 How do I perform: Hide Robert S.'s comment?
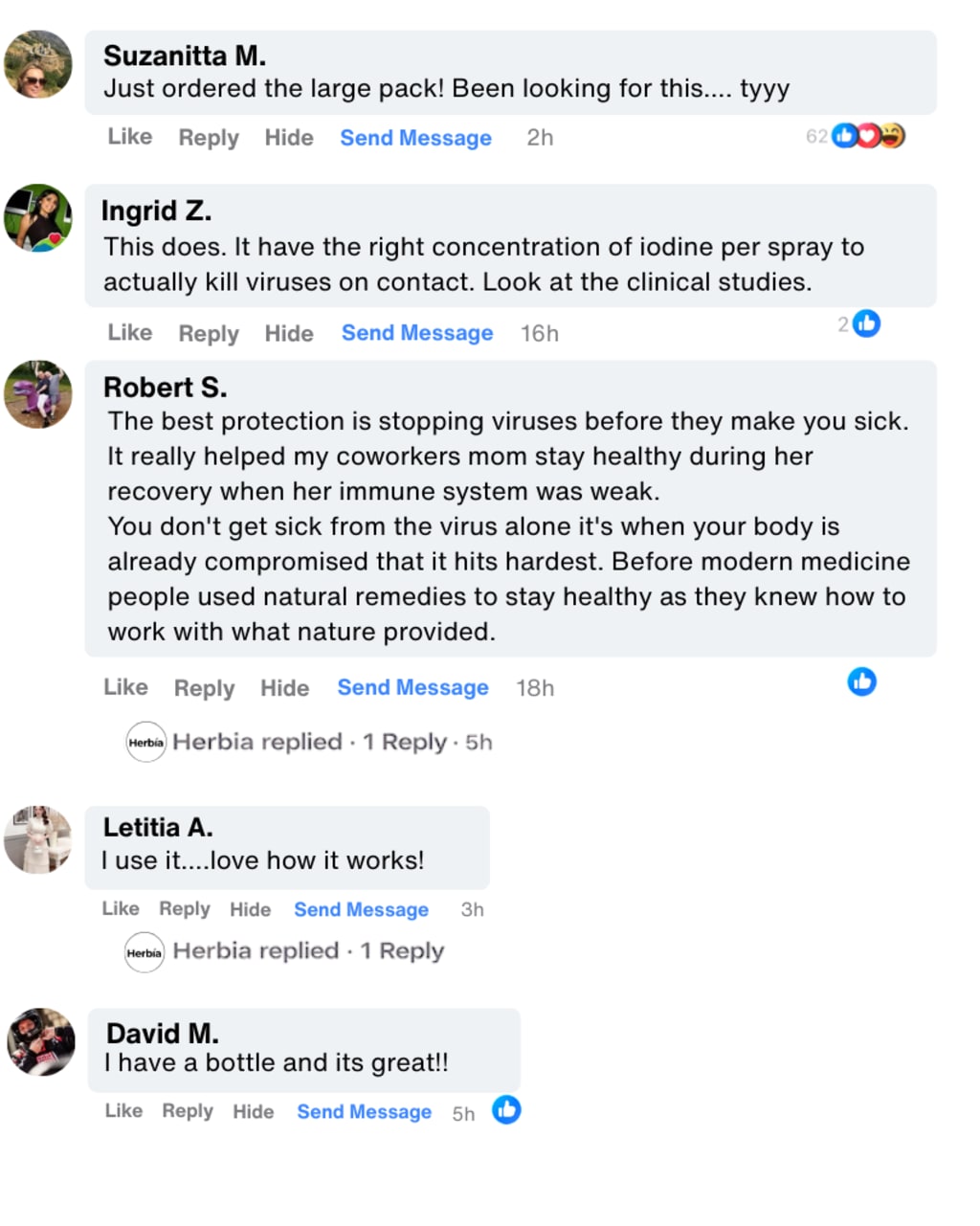284,688
